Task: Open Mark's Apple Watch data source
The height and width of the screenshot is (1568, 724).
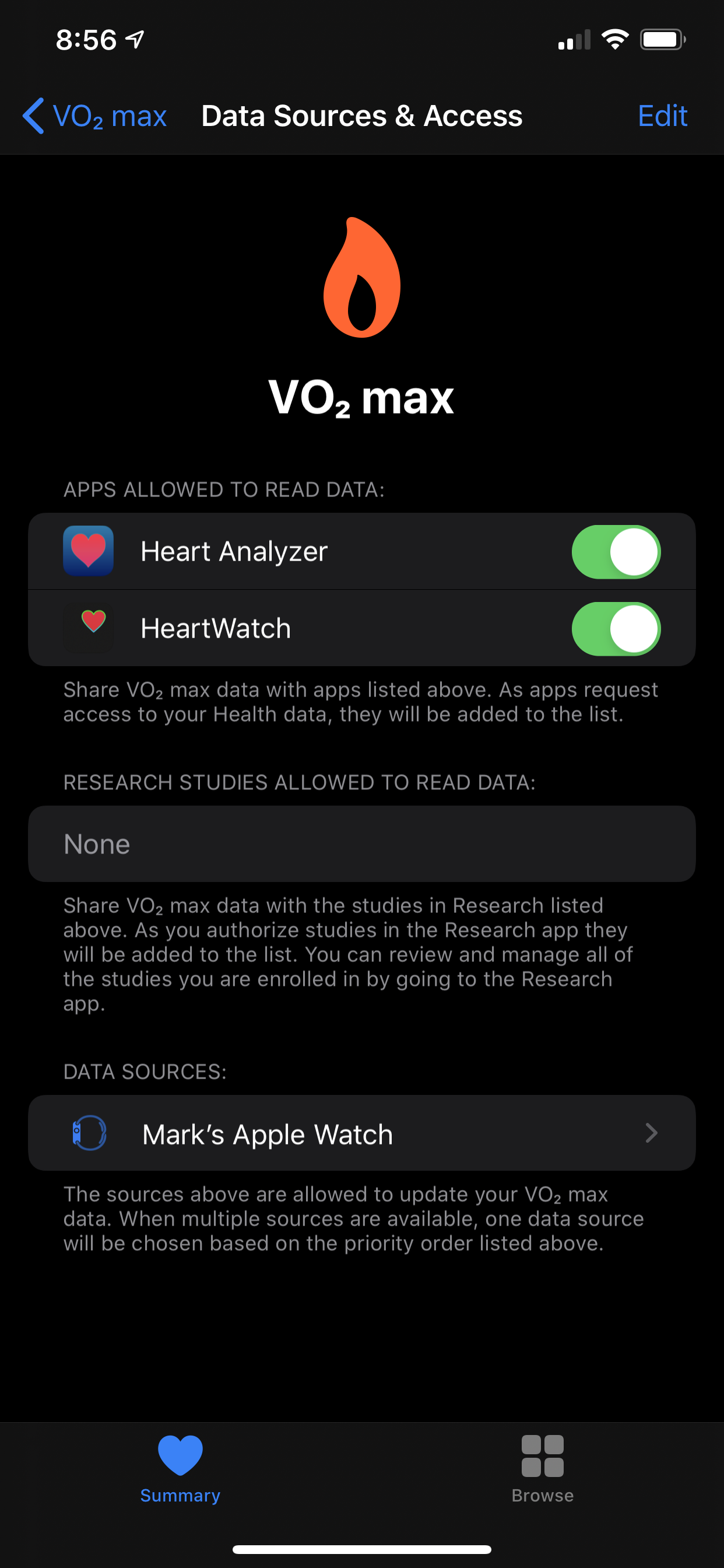Action: click(x=361, y=1133)
